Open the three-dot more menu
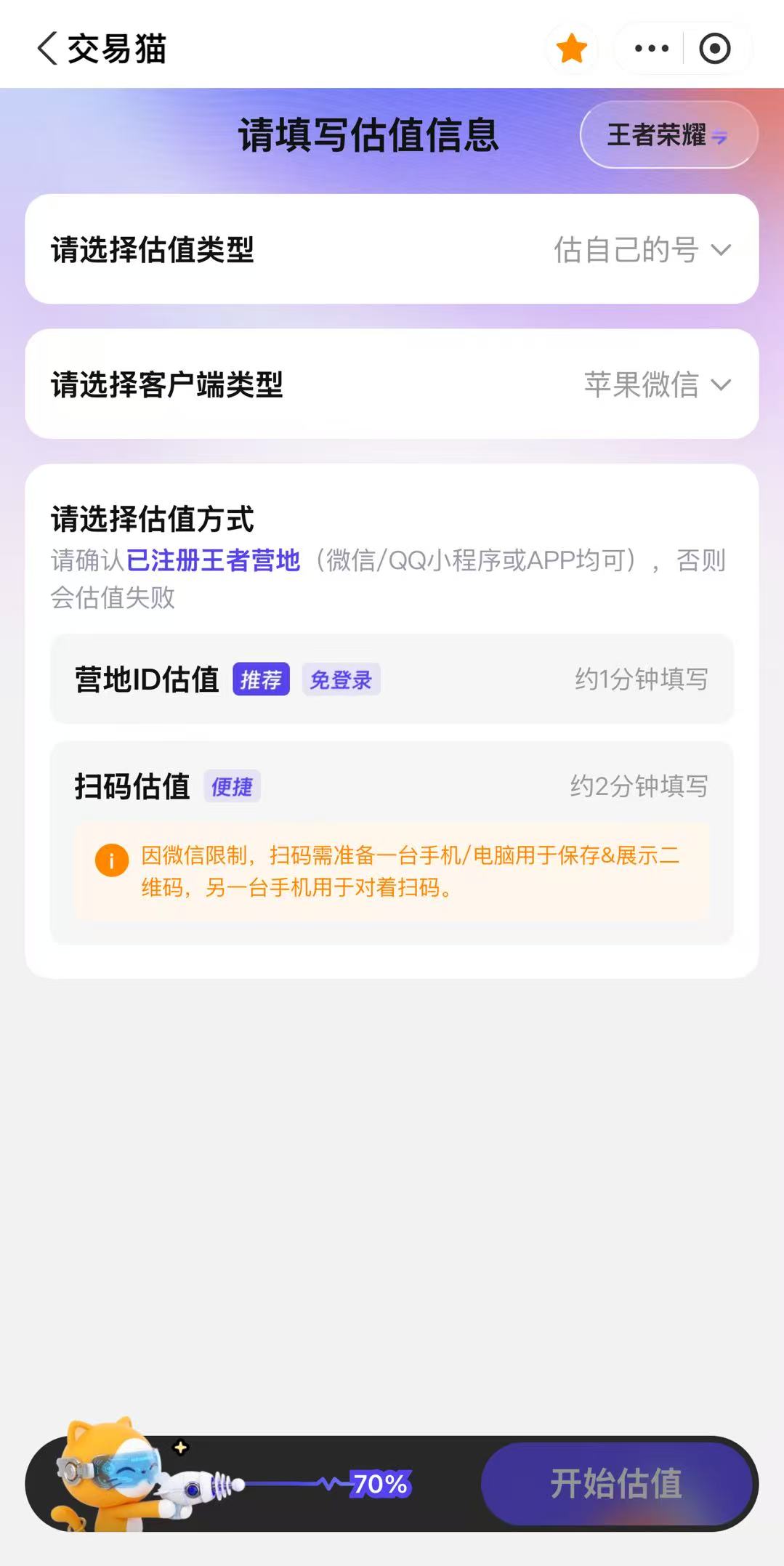 [651, 49]
